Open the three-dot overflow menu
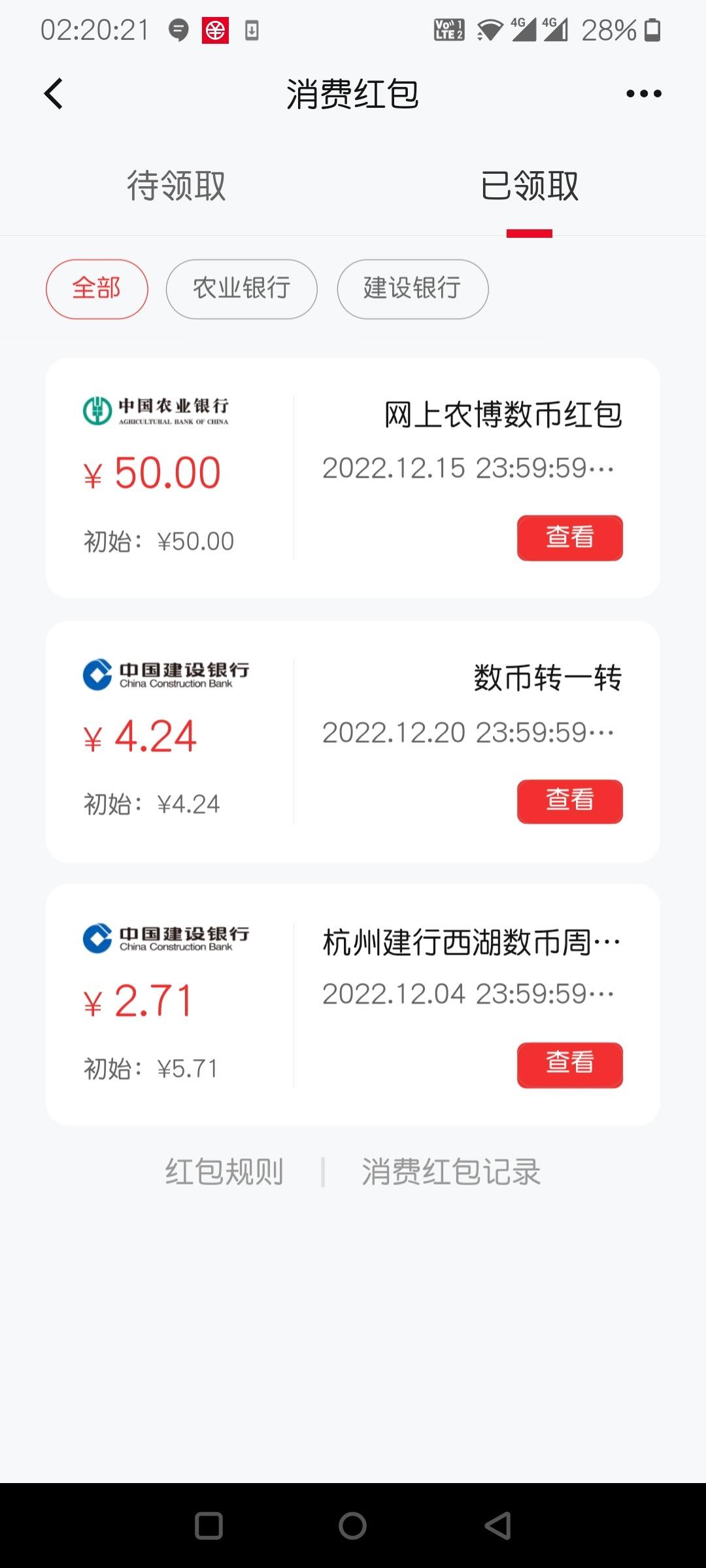The height and width of the screenshot is (1568, 706). coord(644,93)
